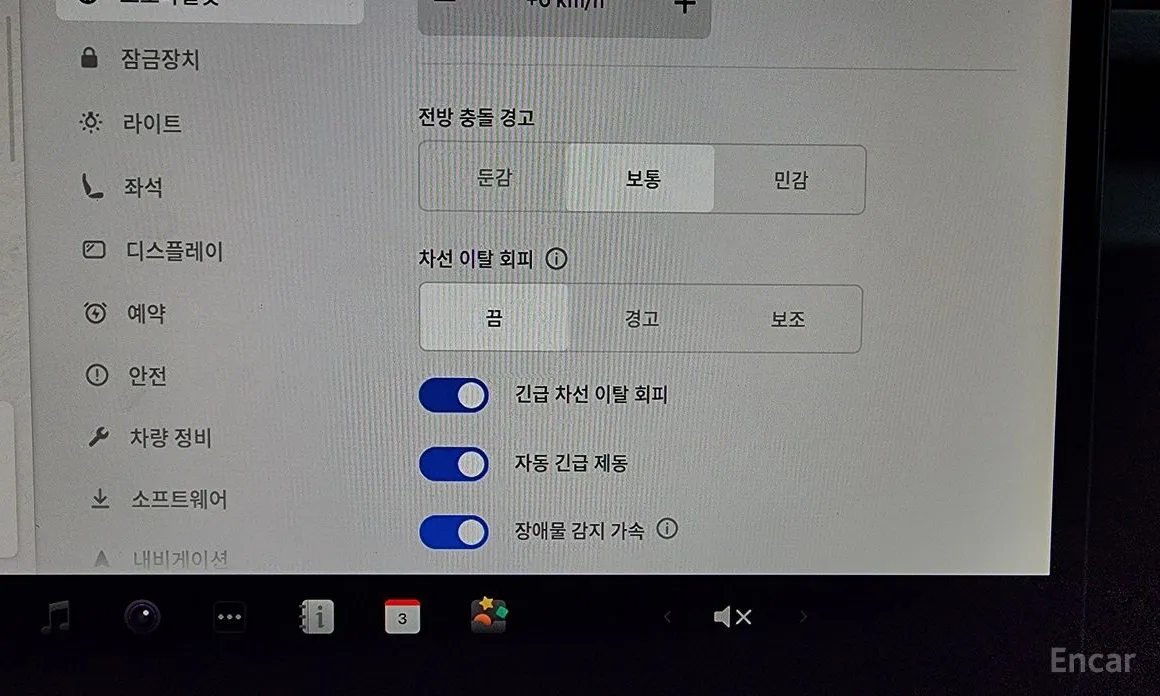
Task: Toggle 긴급 차선 이탈 회피 switch
Action: 454,396
